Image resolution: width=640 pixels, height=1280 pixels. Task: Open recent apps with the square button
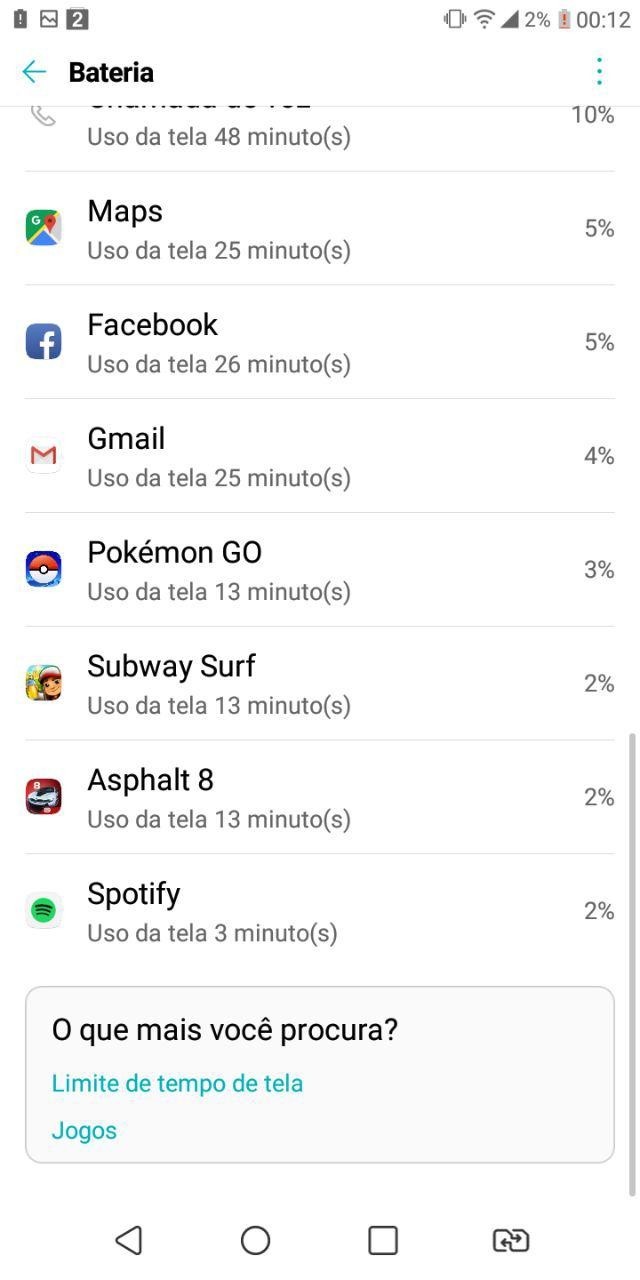click(x=383, y=1240)
